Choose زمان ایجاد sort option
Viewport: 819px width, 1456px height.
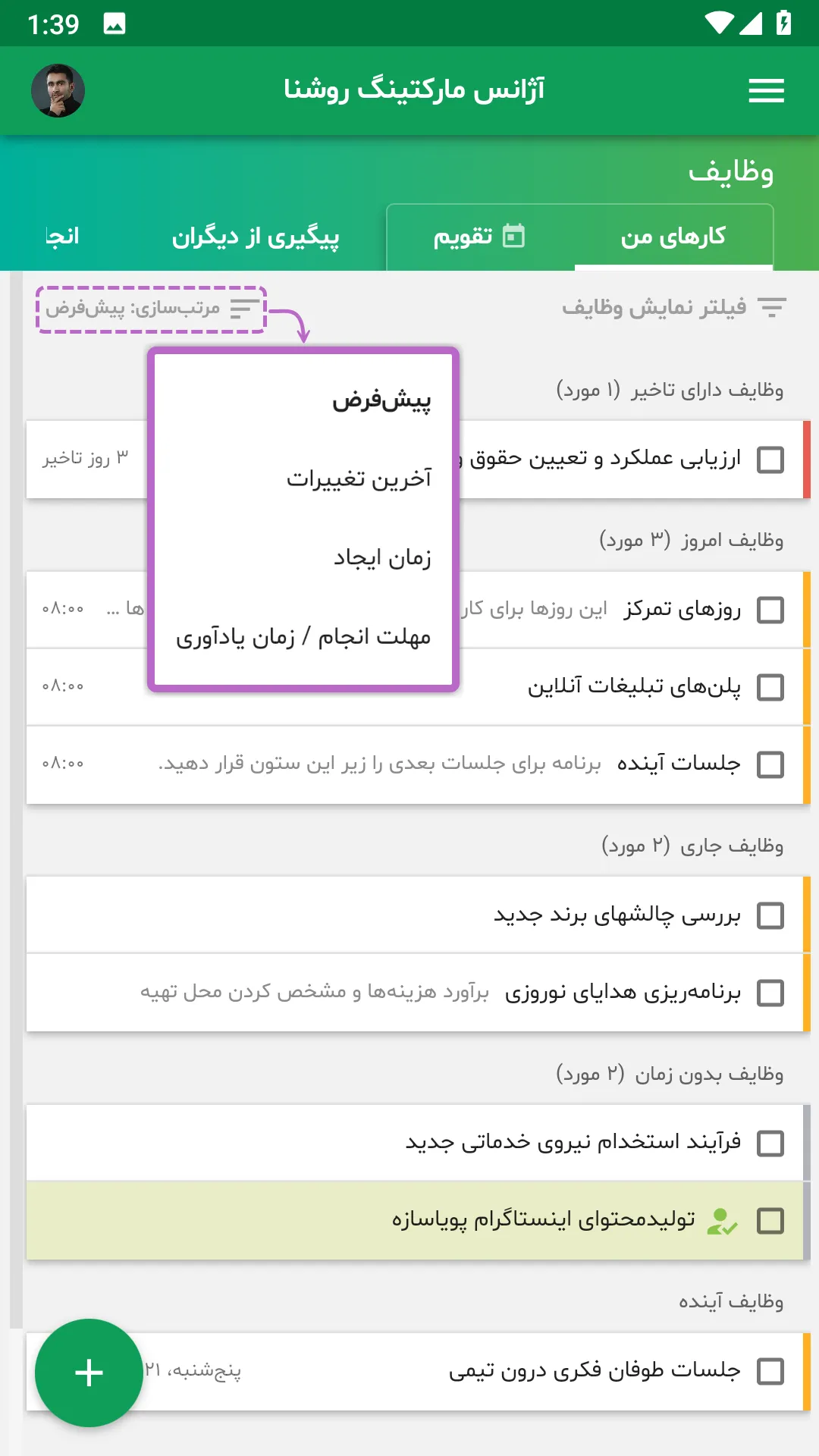pyautogui.click(x=303, y=558)
